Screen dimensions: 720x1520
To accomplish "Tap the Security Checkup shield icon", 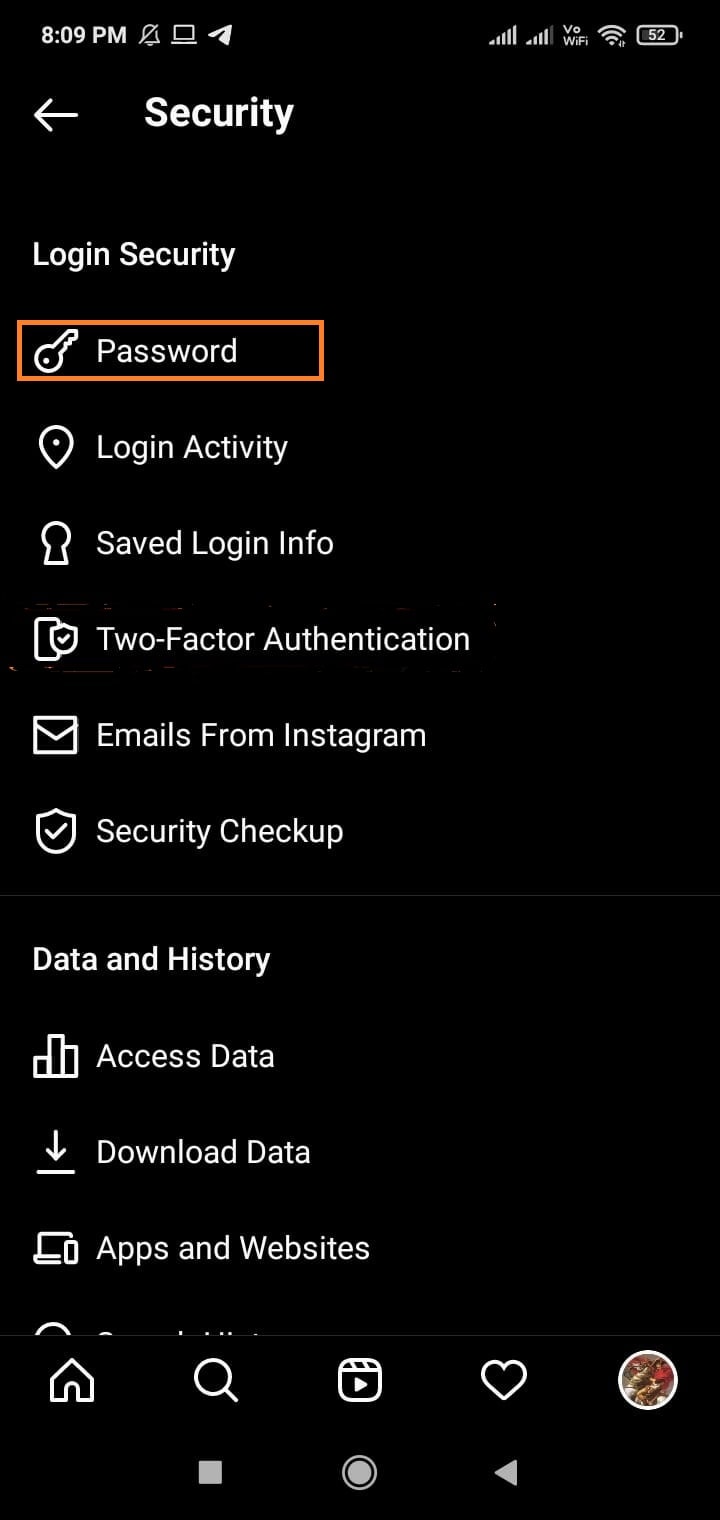I will click(55, 831).
